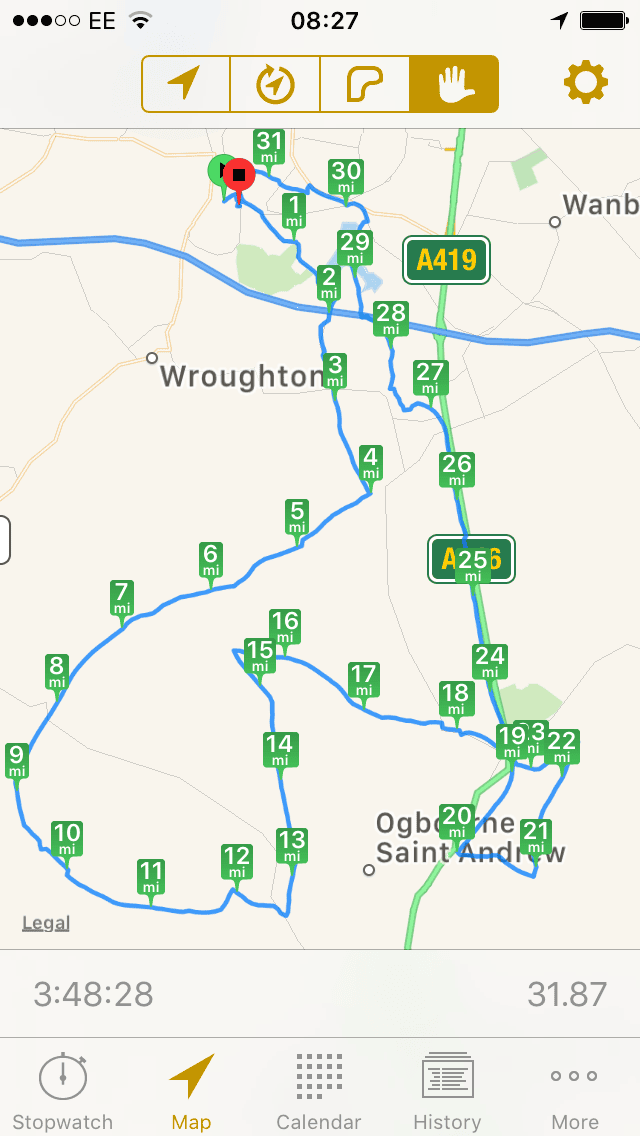The image size is (640, 1136).
Task: Switch to the Map tab
Action: (191, 1090)
